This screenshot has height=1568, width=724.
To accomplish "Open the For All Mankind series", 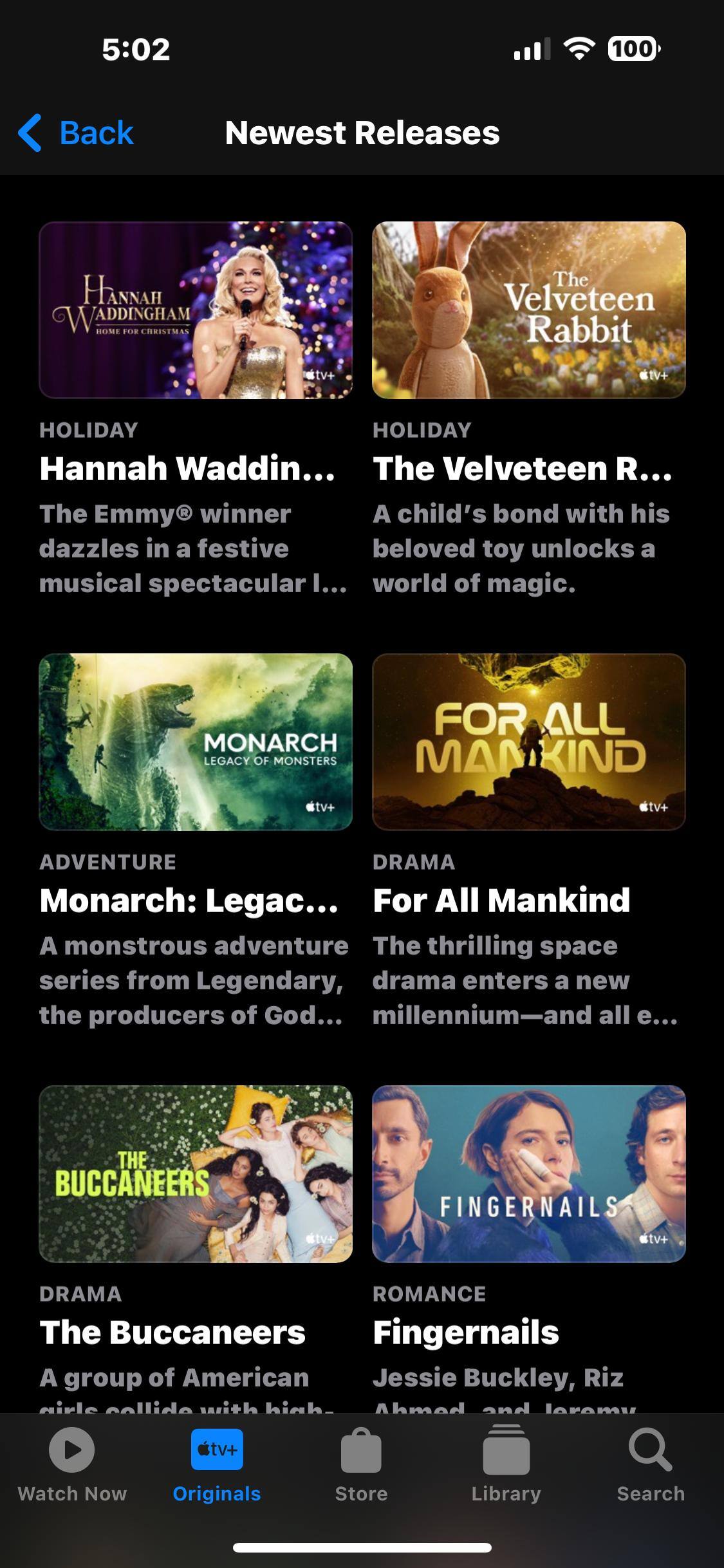I will 528,742.
